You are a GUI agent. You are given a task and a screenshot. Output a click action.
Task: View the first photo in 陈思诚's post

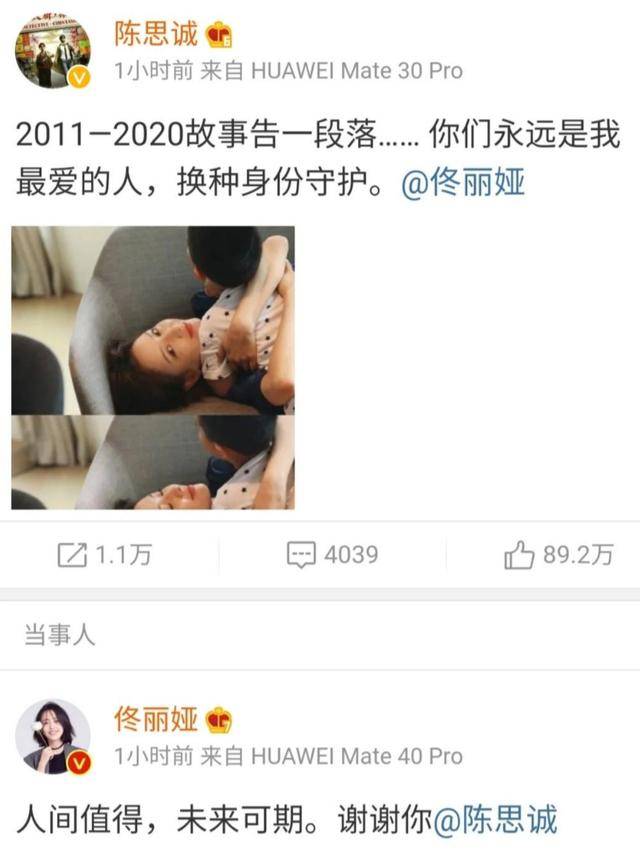tap(153, 319)
